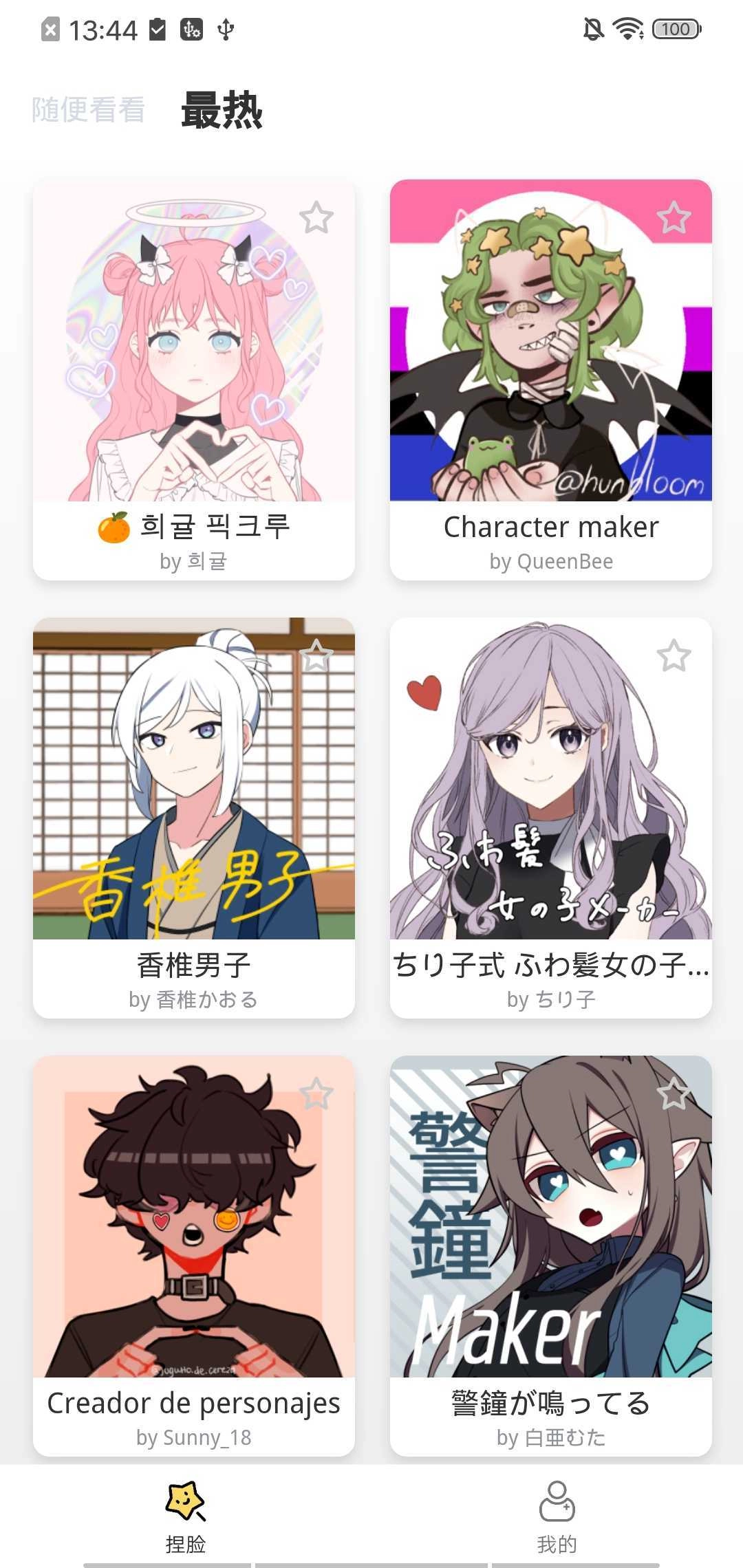The width and height of the screenshot is (743, 1568).
Task: Select the 最热 tab
Action: [221, 110]
